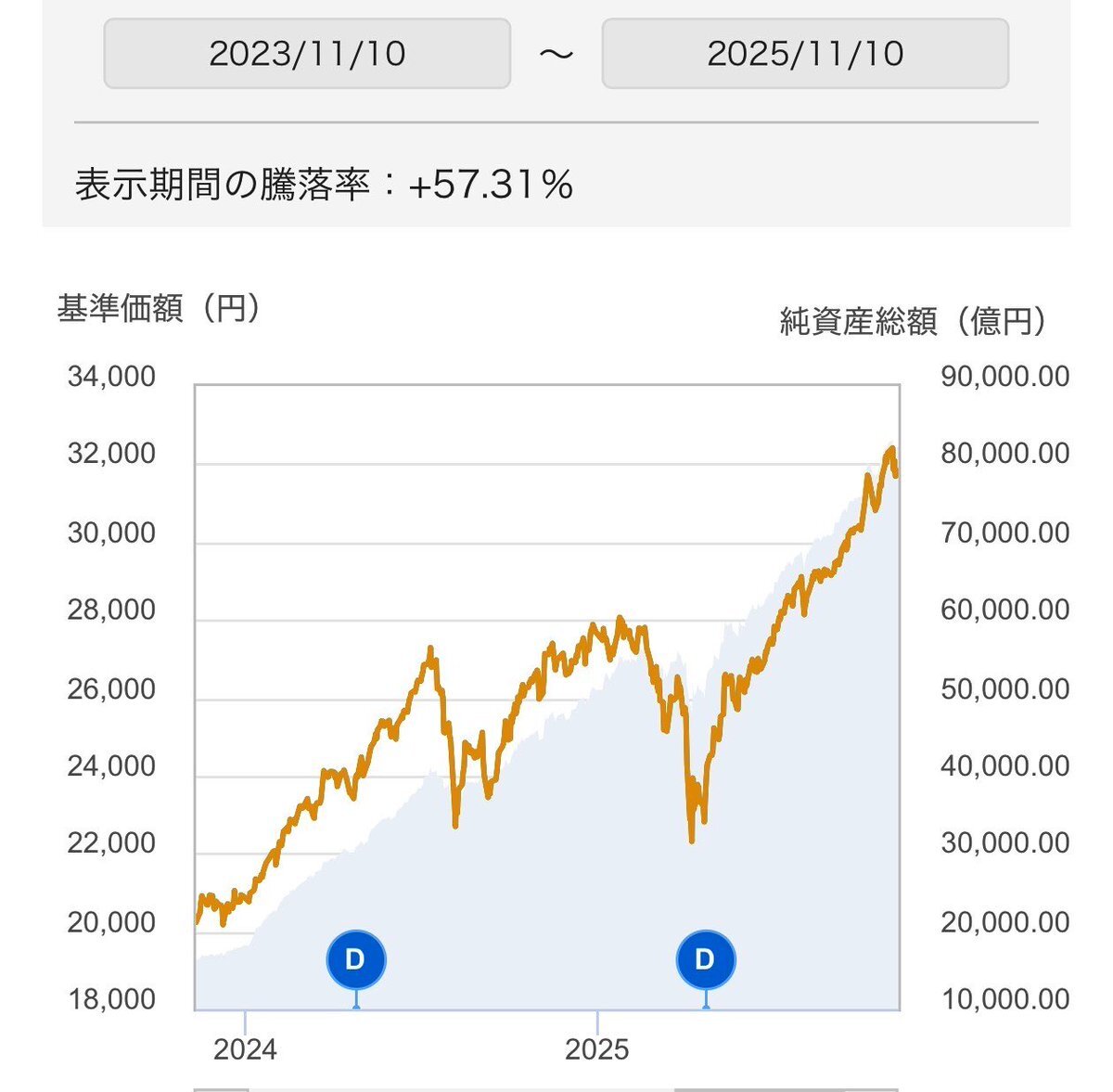Tap the D dividend marker in 2025

point(705,959)
